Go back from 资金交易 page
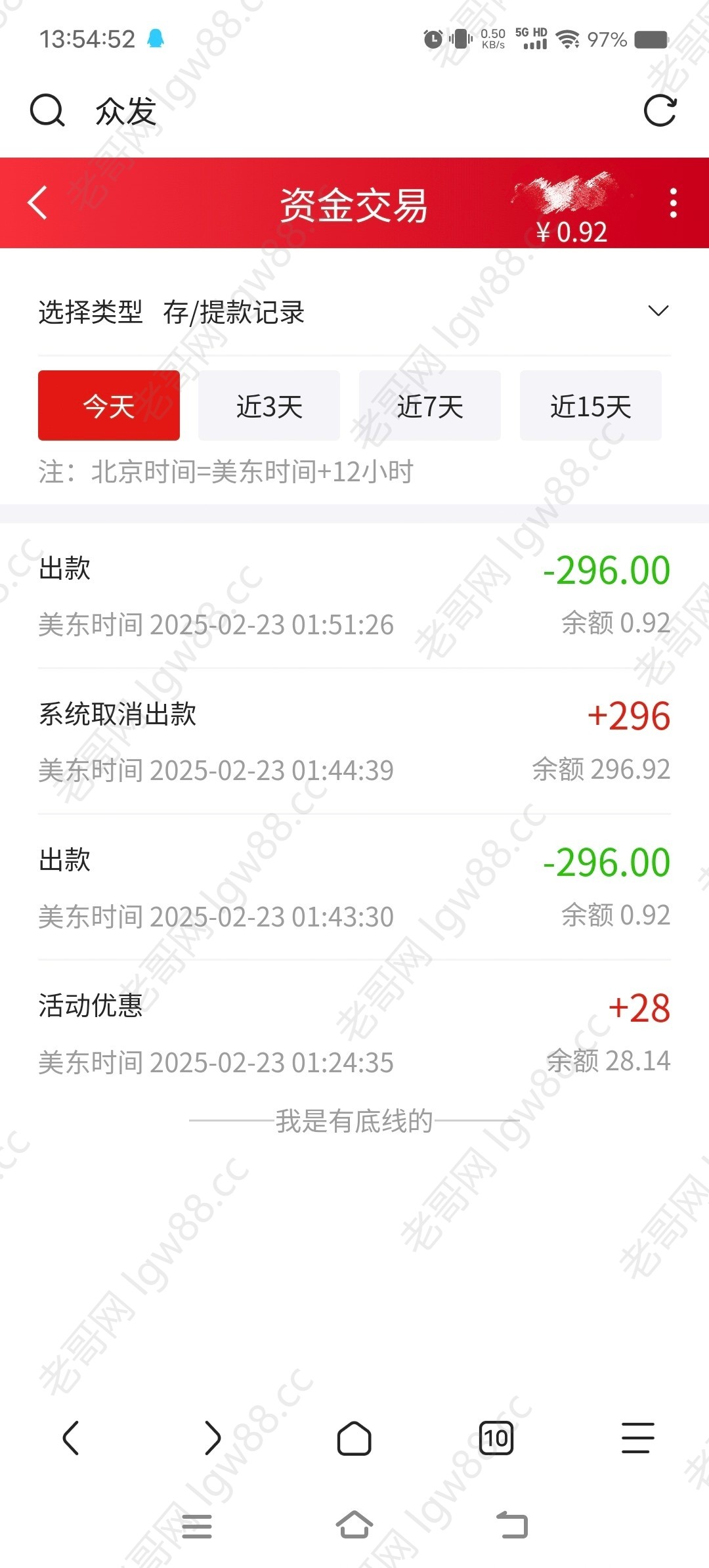The width and height of the screenshot is (709, 1568). pyautogui.click(x=38, y=202)
